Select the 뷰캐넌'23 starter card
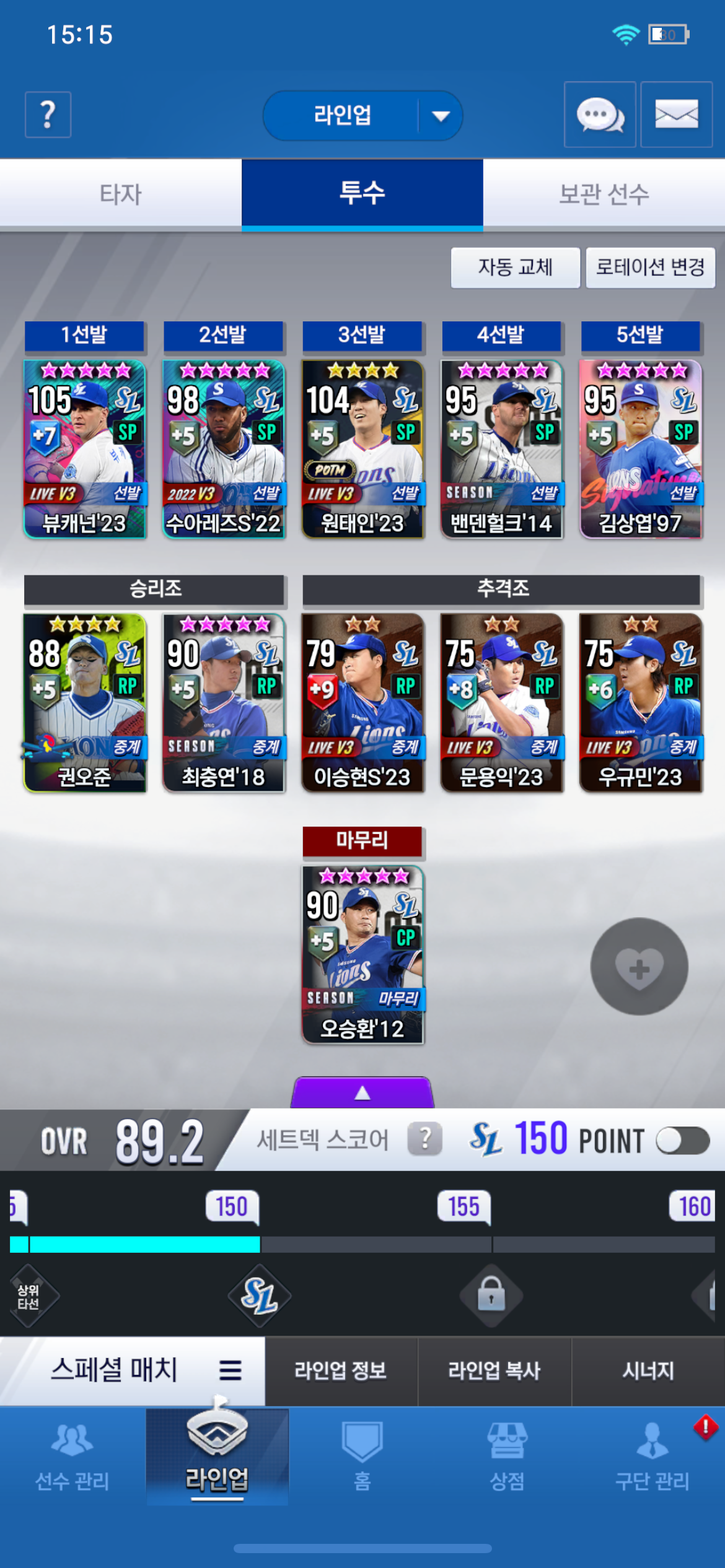725x1568 pixels. [85, 449]
